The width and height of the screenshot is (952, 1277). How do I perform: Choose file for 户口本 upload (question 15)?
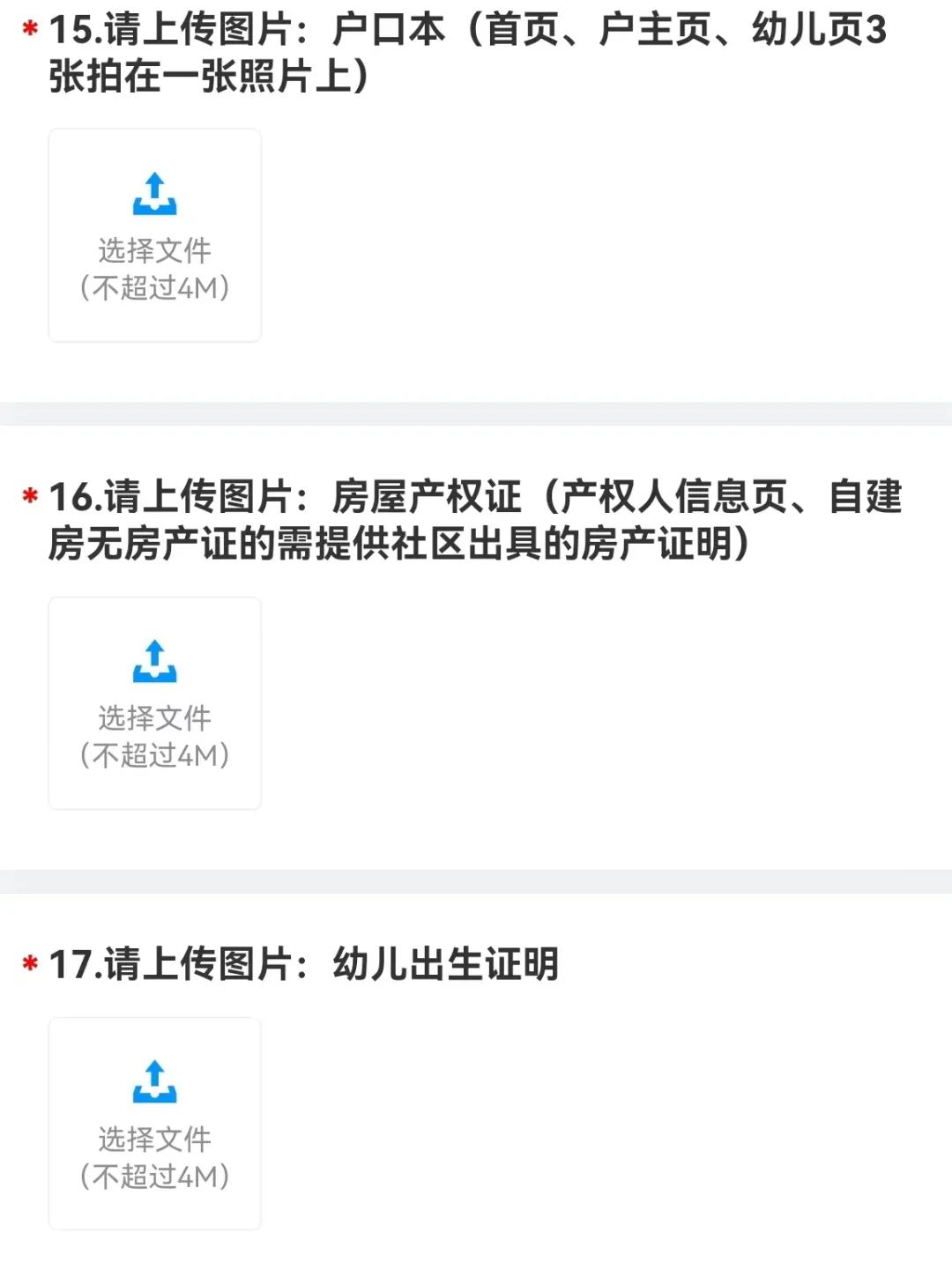coord(155,235)
